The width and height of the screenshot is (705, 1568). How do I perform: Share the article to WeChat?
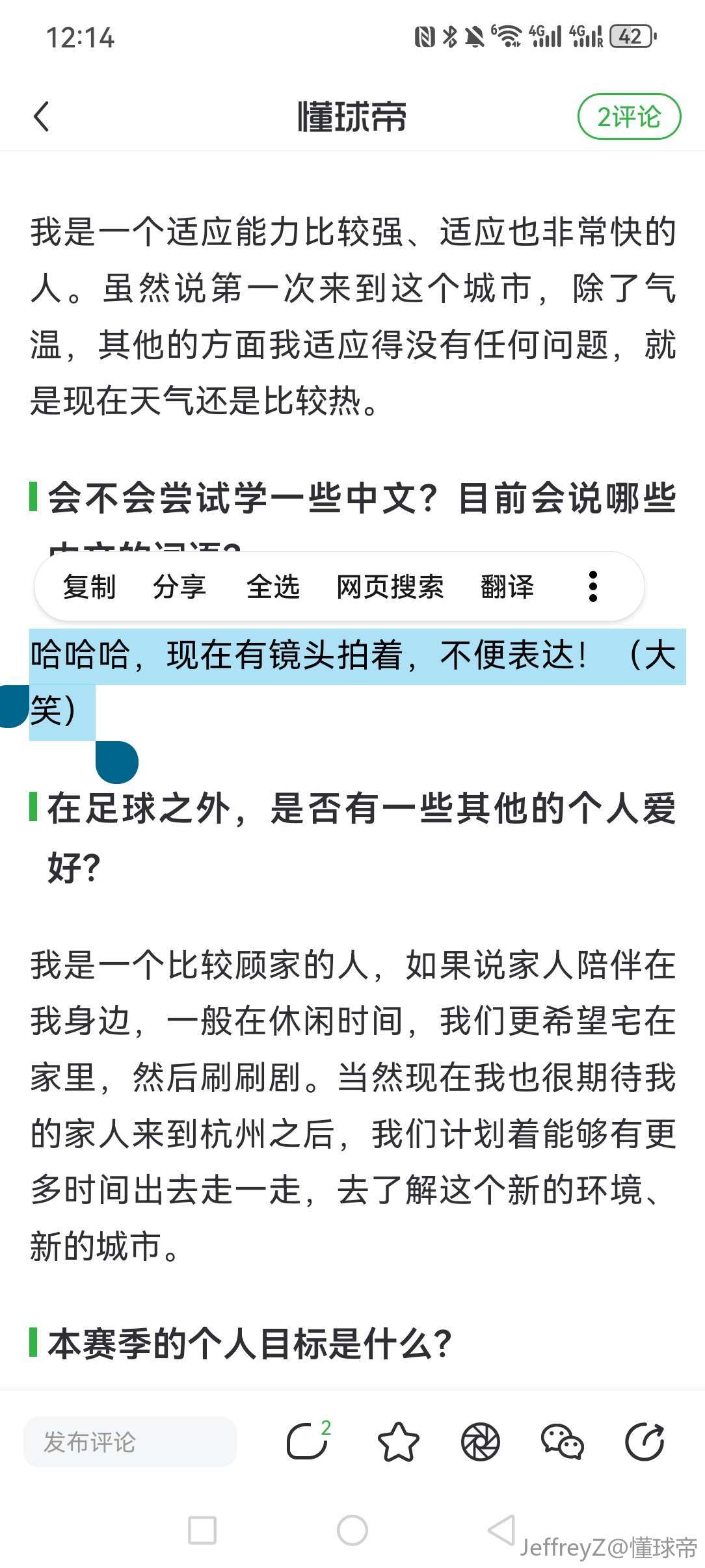click(563, 1442)
